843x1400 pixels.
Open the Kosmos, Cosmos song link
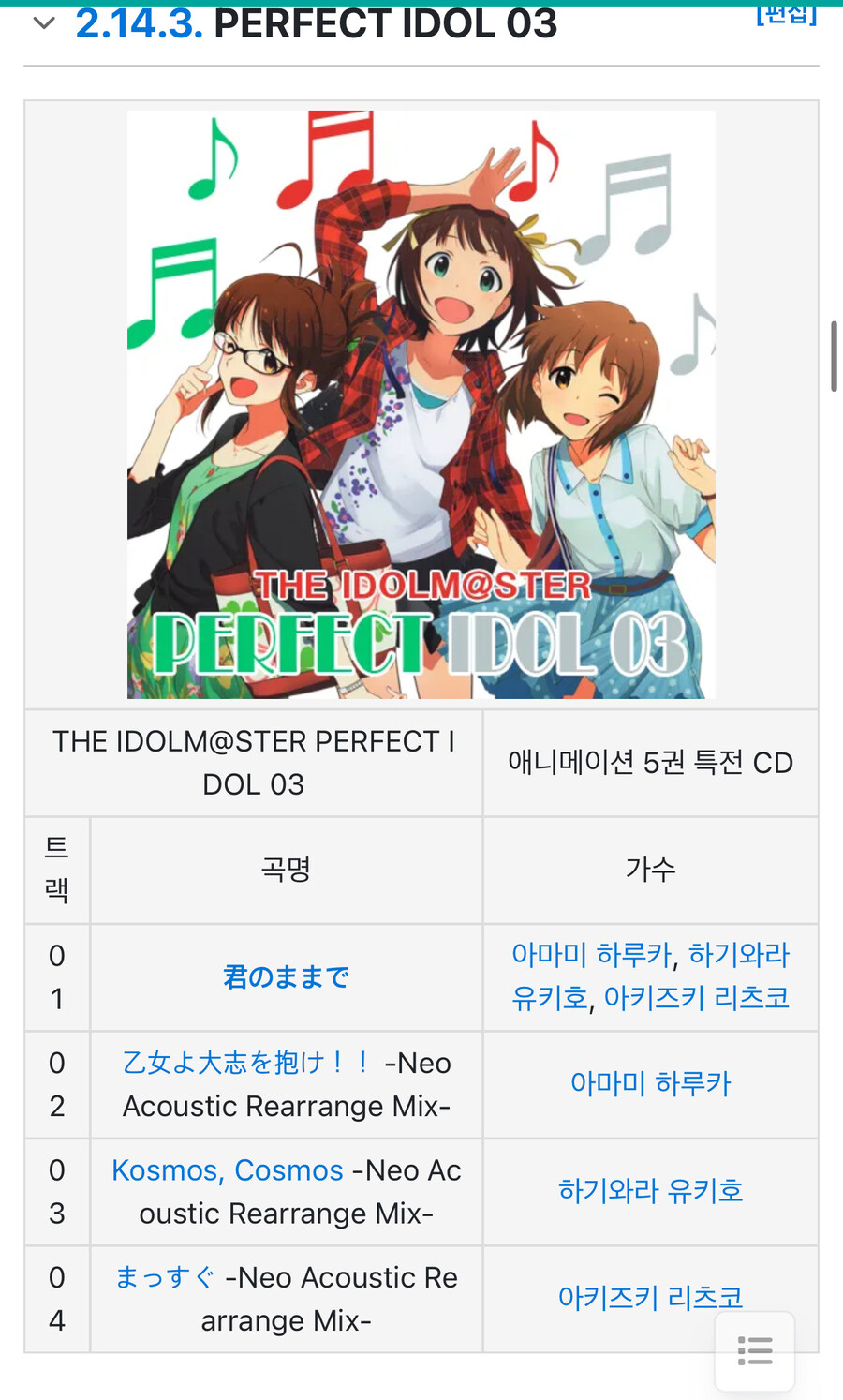click(228, 1170)
